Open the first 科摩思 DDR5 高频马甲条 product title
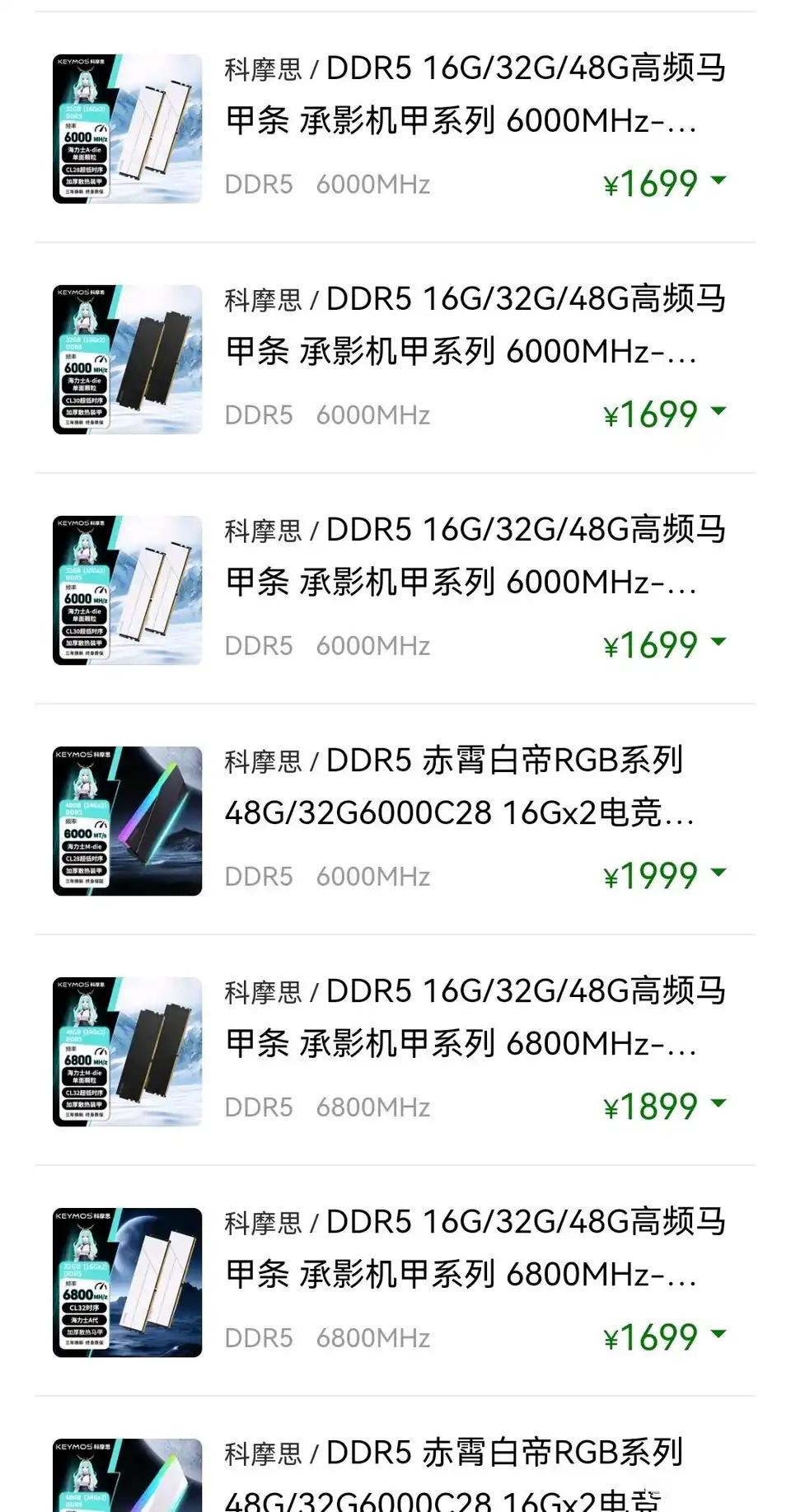Viewport: 791px width, 1512px height. [x=475, y=99]
